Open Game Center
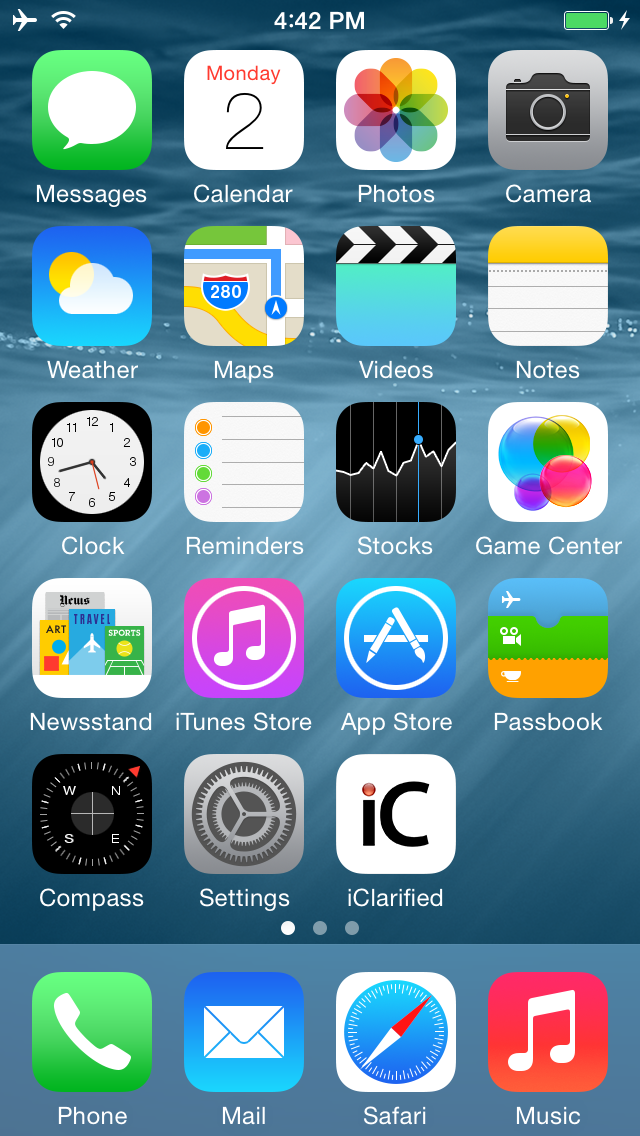This screenshot has width=640, height=1136. point(548,462)
